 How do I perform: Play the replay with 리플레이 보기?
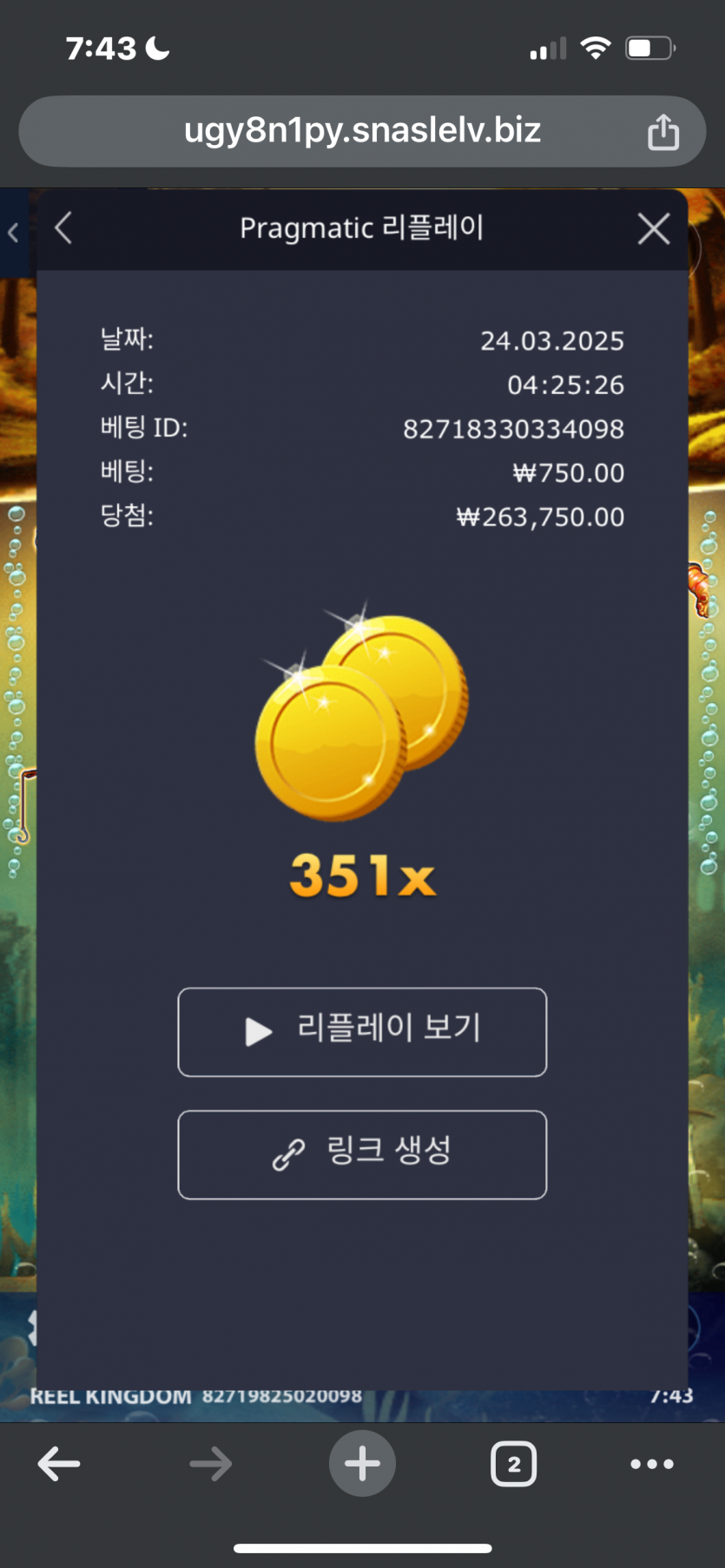tap(362, 1032)
